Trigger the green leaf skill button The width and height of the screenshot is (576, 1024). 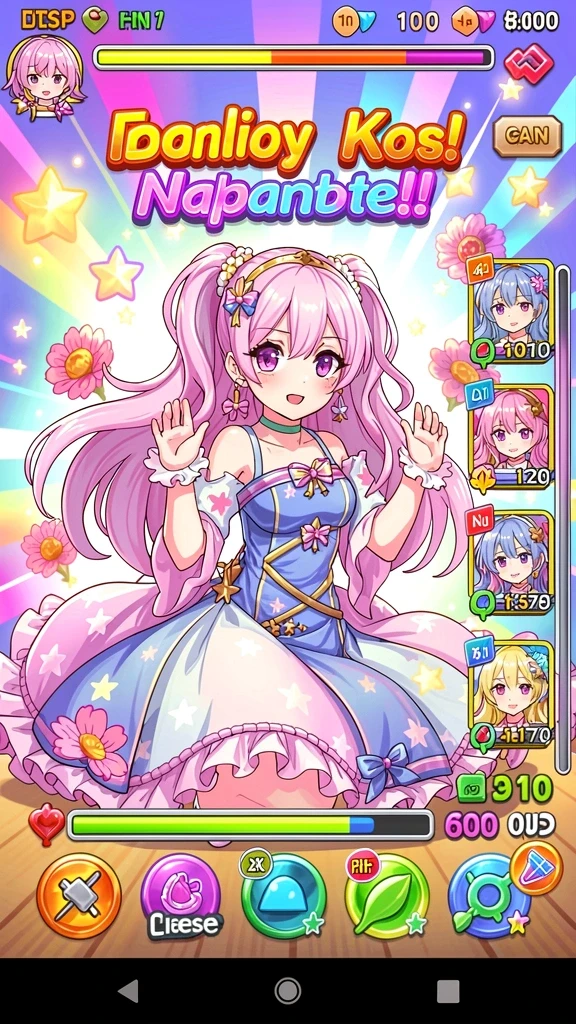(x=387, y=895)
